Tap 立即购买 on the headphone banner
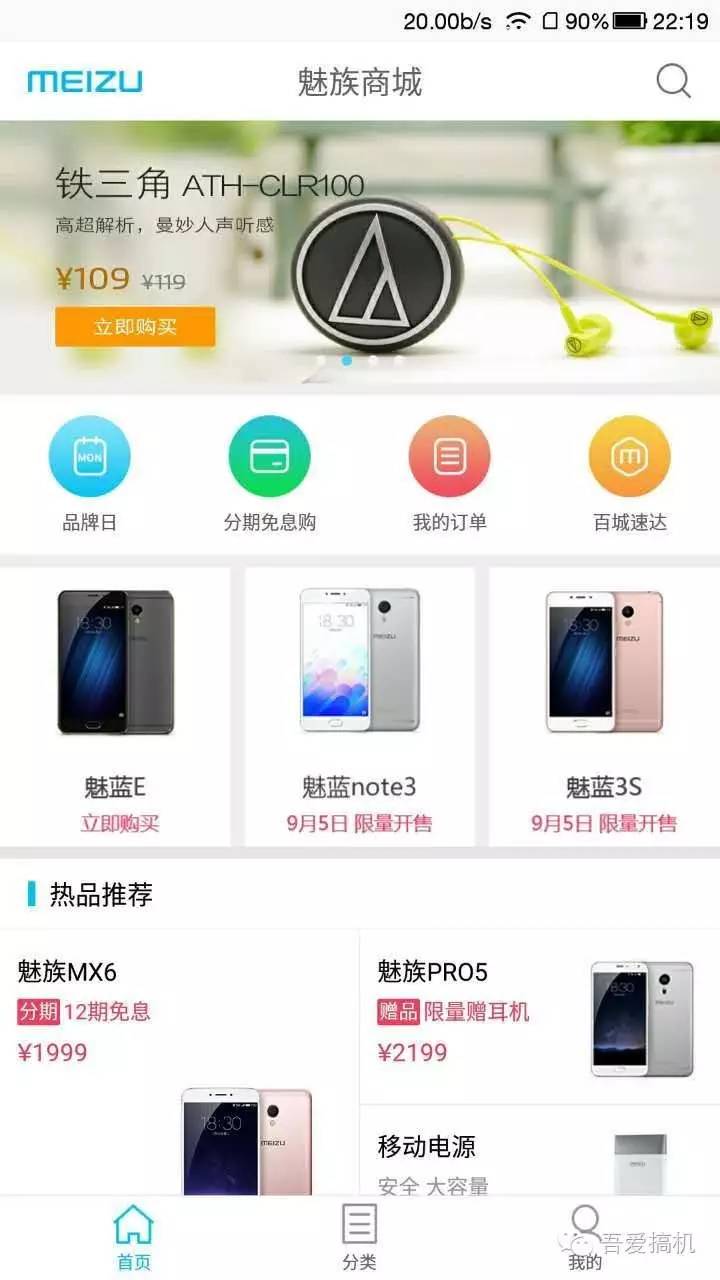 [x=134, y=327]
